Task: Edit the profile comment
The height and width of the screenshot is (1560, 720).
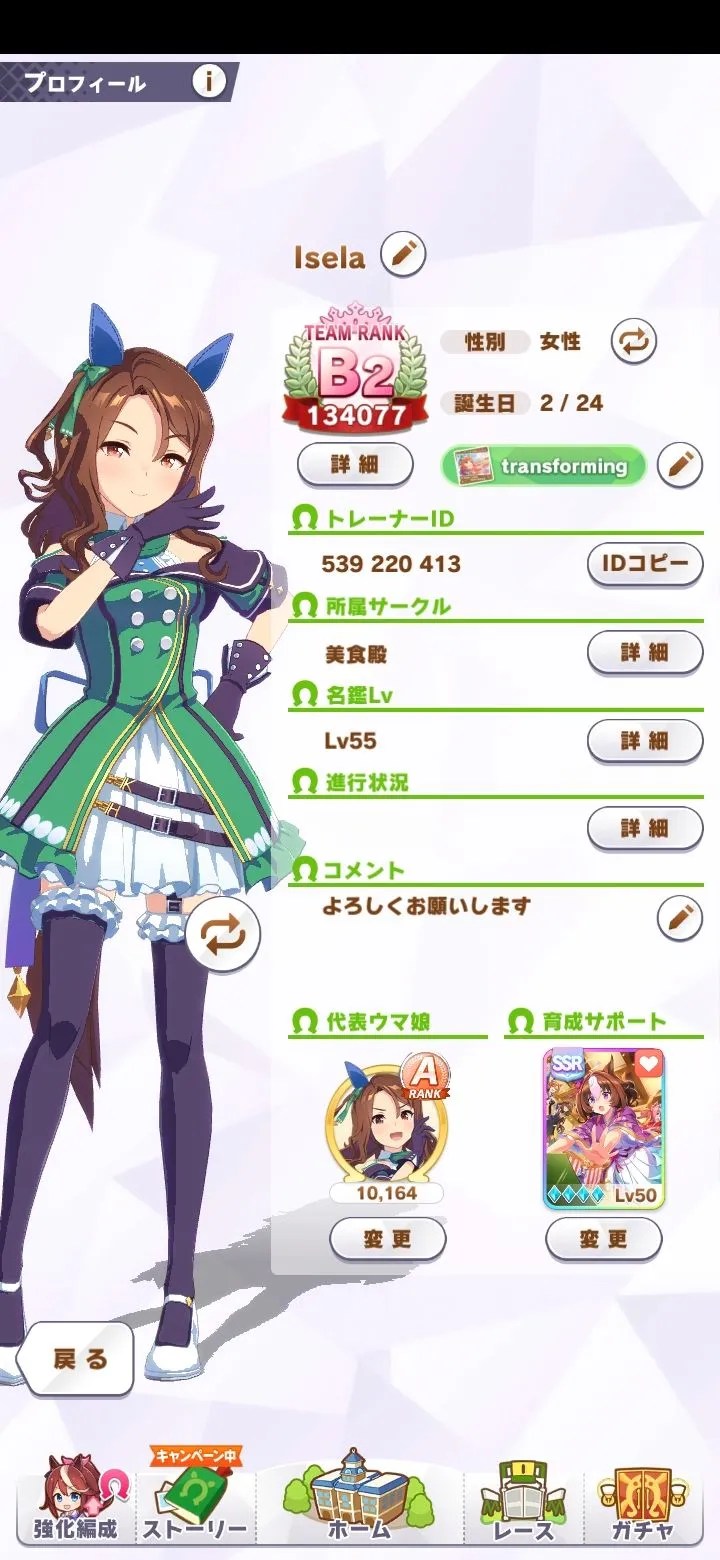Action: click(x=679, y=917)
